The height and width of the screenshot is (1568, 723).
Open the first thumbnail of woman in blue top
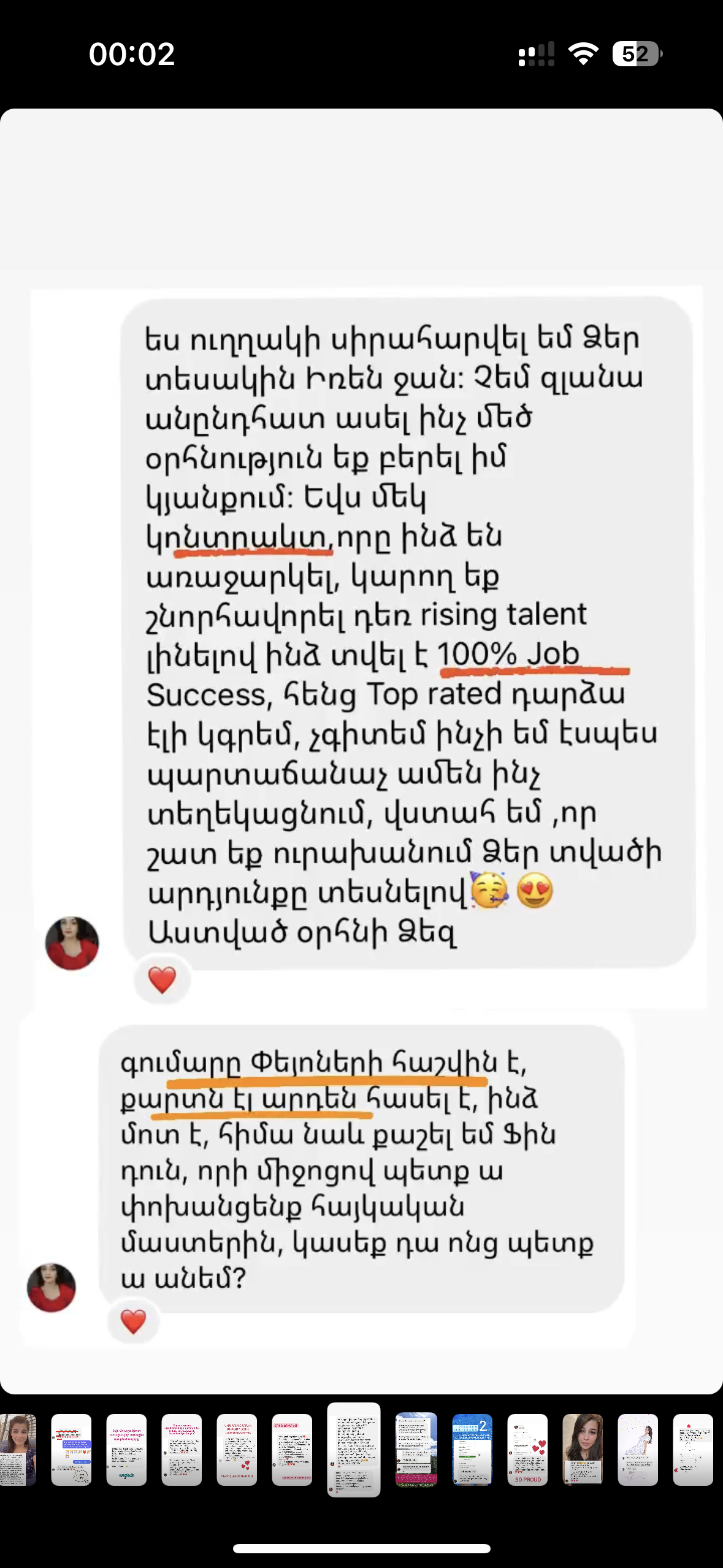[x=18, y=1450]
